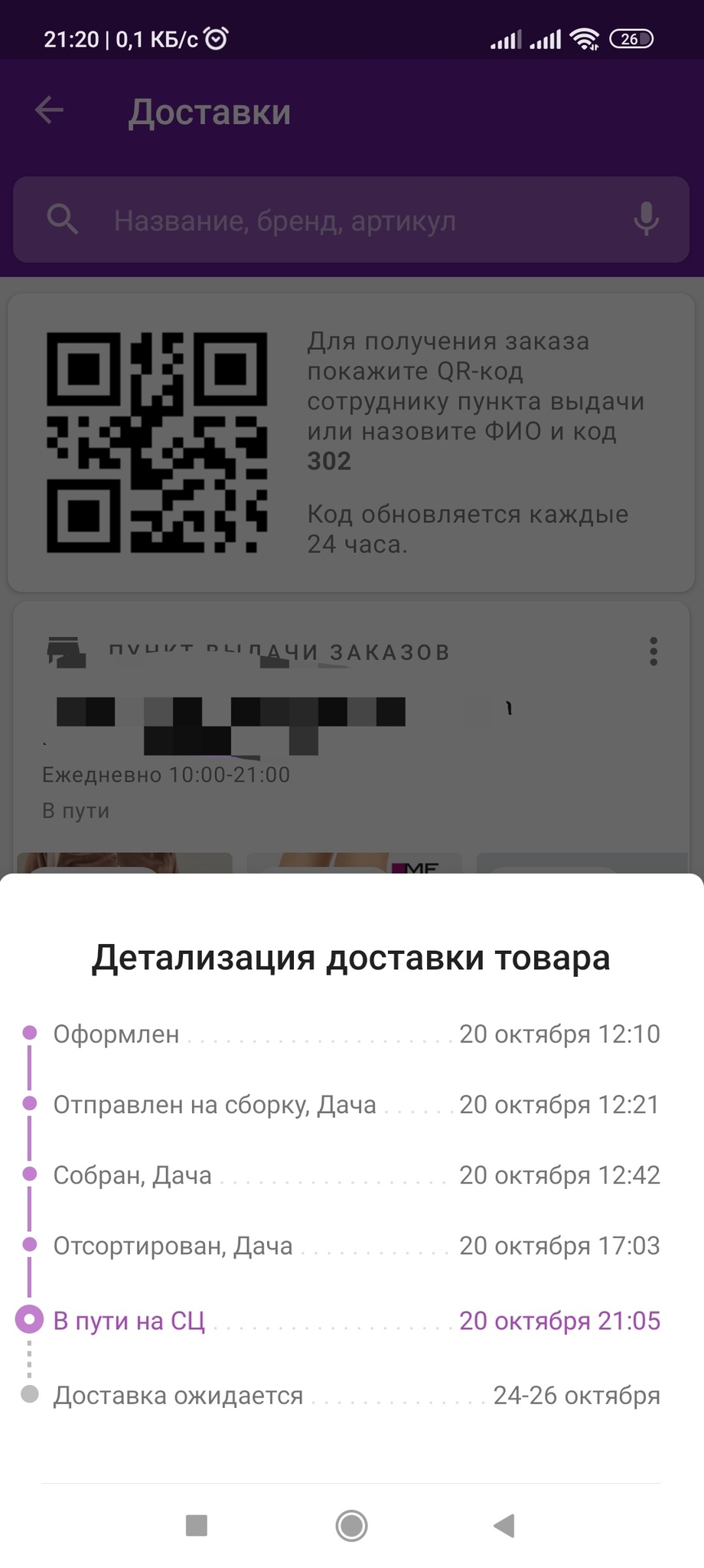Open the three-dot menu of the pickup point

click(x=653, y=651)
